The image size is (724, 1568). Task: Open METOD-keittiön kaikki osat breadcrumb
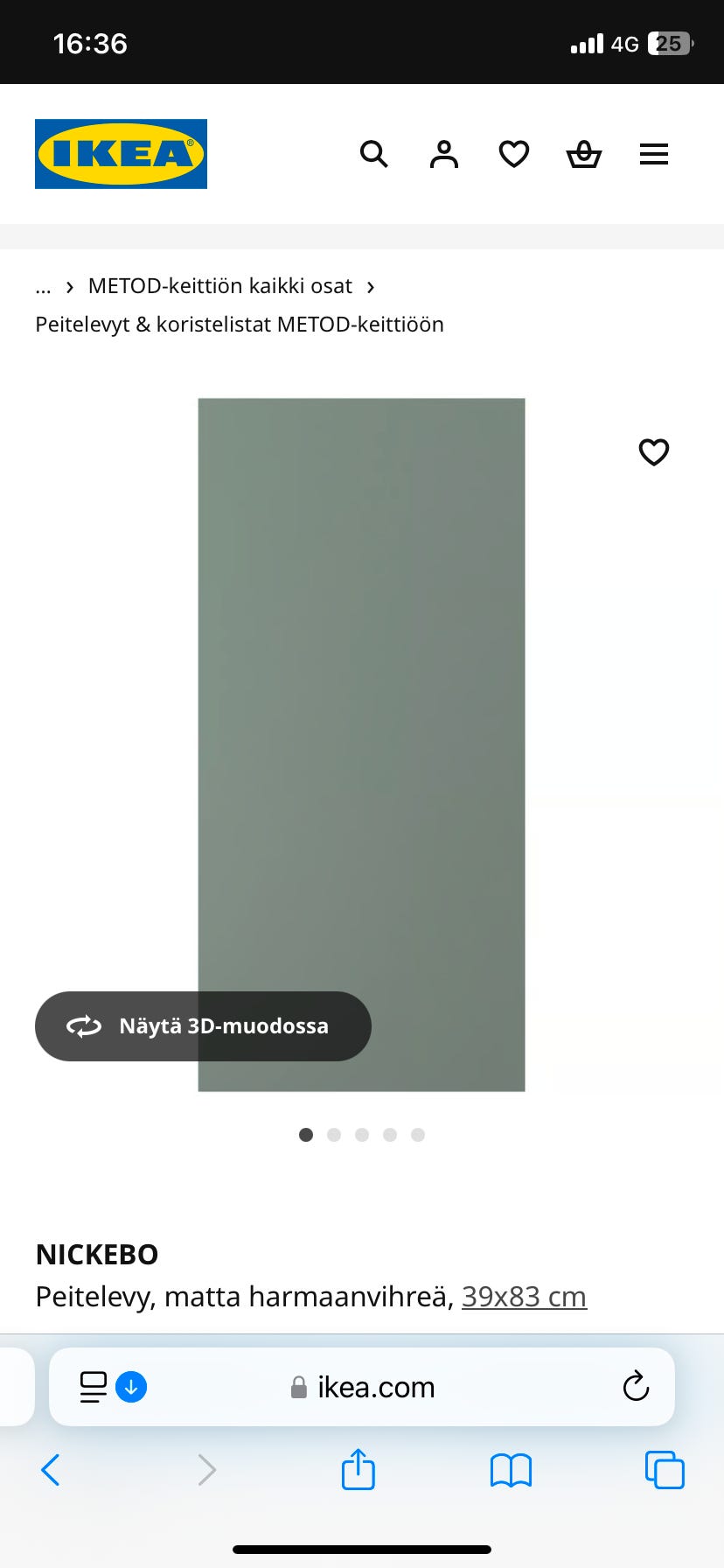[x=219, y=286]
